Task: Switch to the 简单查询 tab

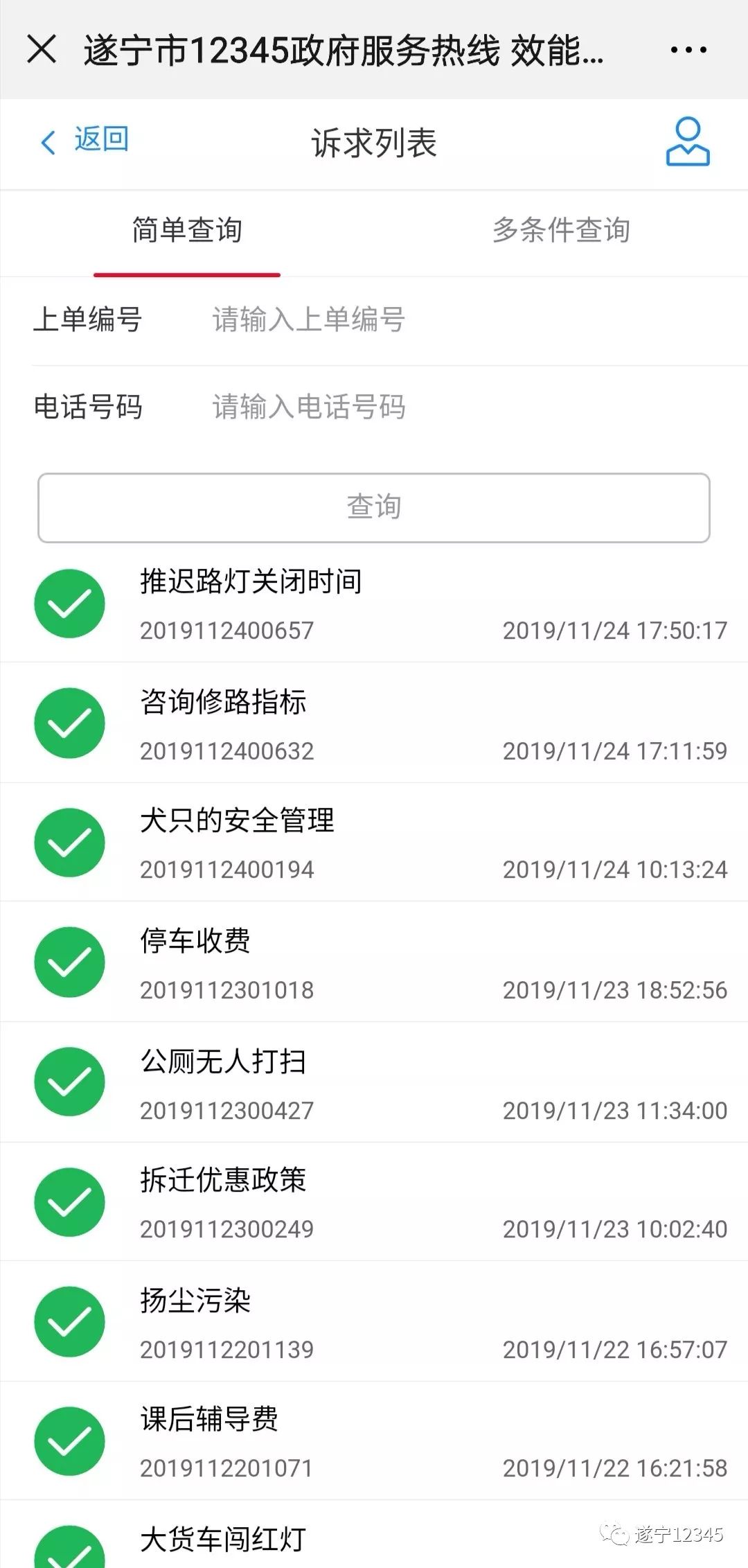Action: tap(187, 231)
